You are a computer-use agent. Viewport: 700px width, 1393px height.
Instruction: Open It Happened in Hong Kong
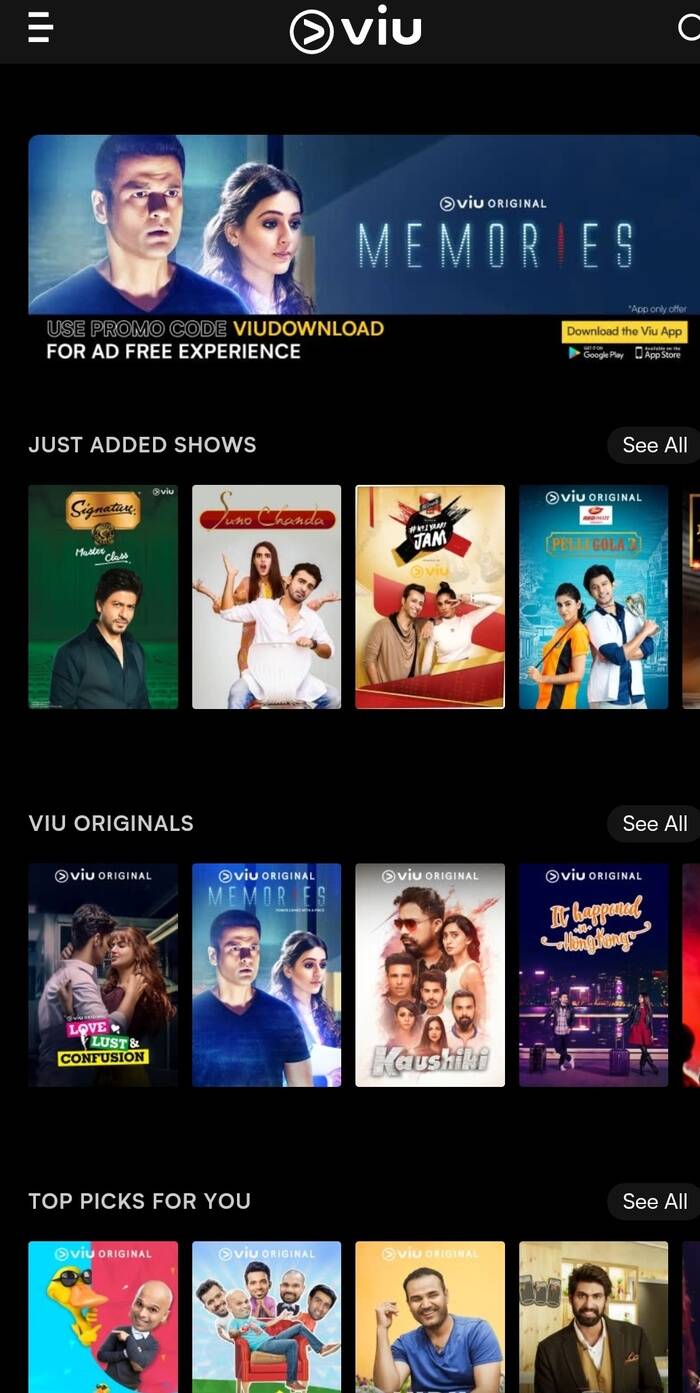pyautogui.click(x=593, y=975)
